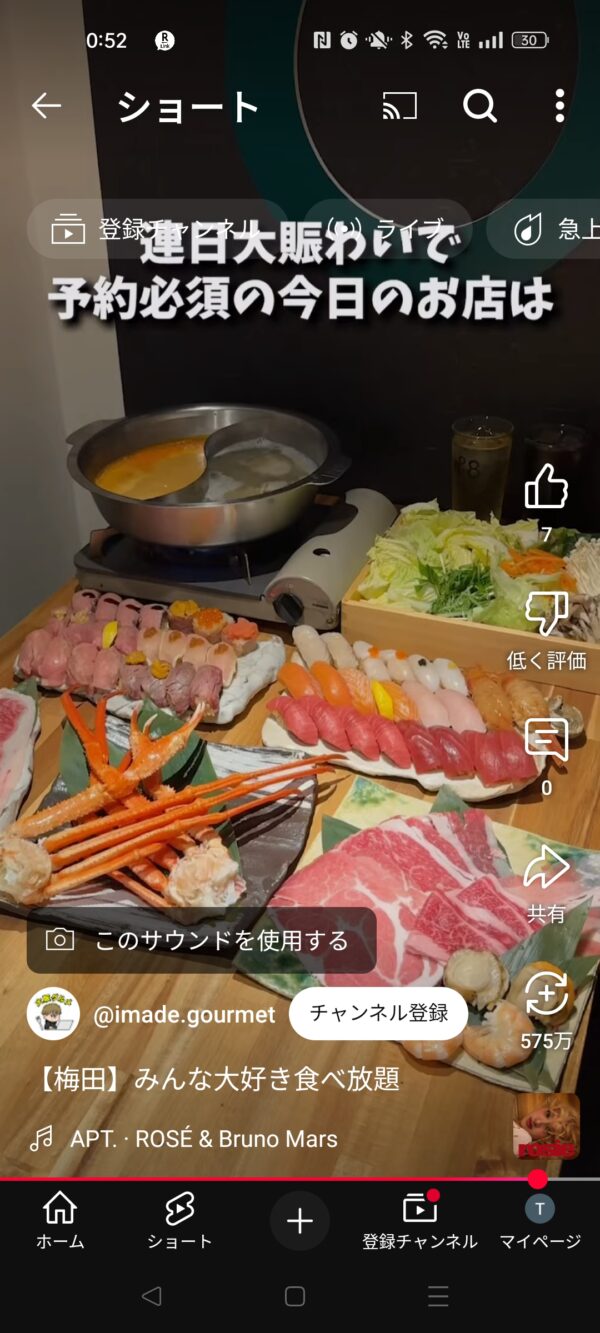Tap the system home button
The image size is (600, 1333).
point(295,1297)
